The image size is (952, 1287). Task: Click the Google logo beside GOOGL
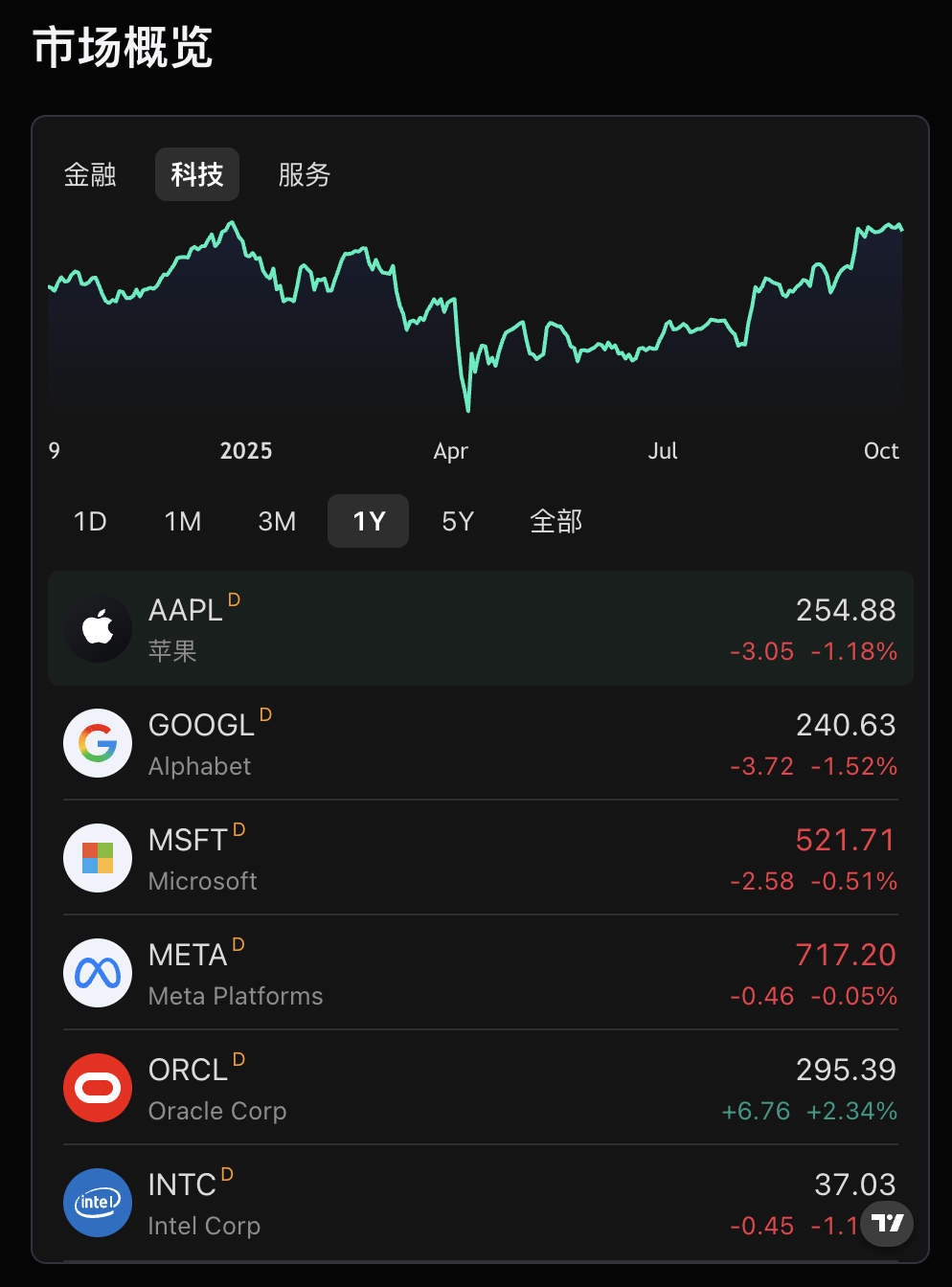pos(98,743)
